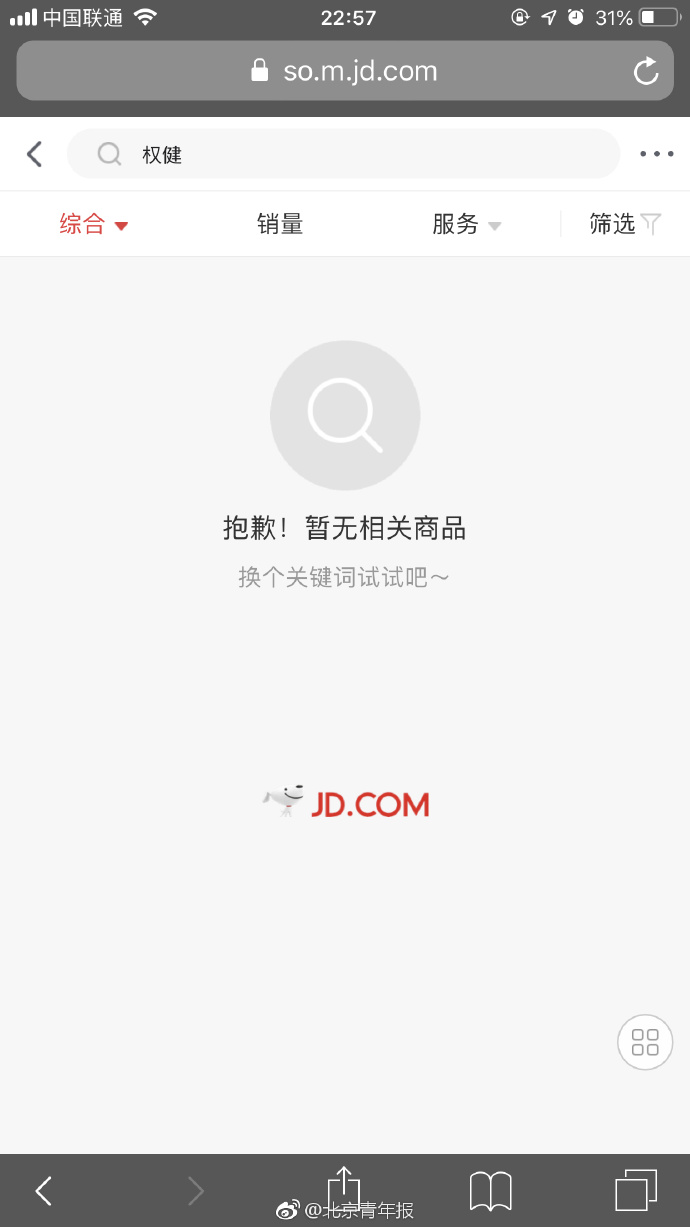Go back in the Safari toolbar

[x=43, y=1190]
